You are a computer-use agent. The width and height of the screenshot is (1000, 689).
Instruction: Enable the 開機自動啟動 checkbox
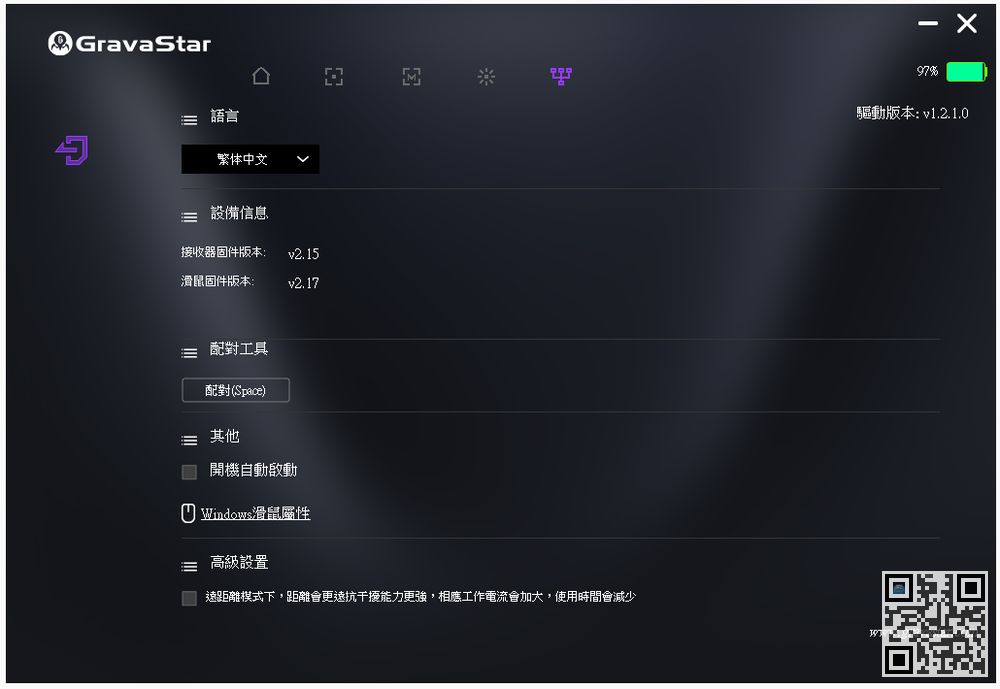click(x=189, y=471)
